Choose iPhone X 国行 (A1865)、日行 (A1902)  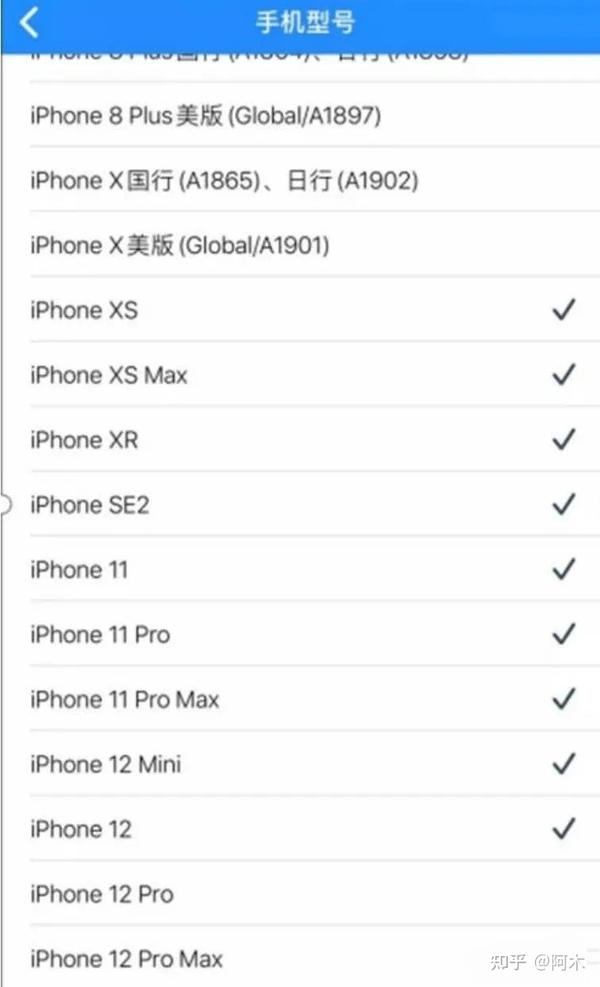(x=315, y=180)
